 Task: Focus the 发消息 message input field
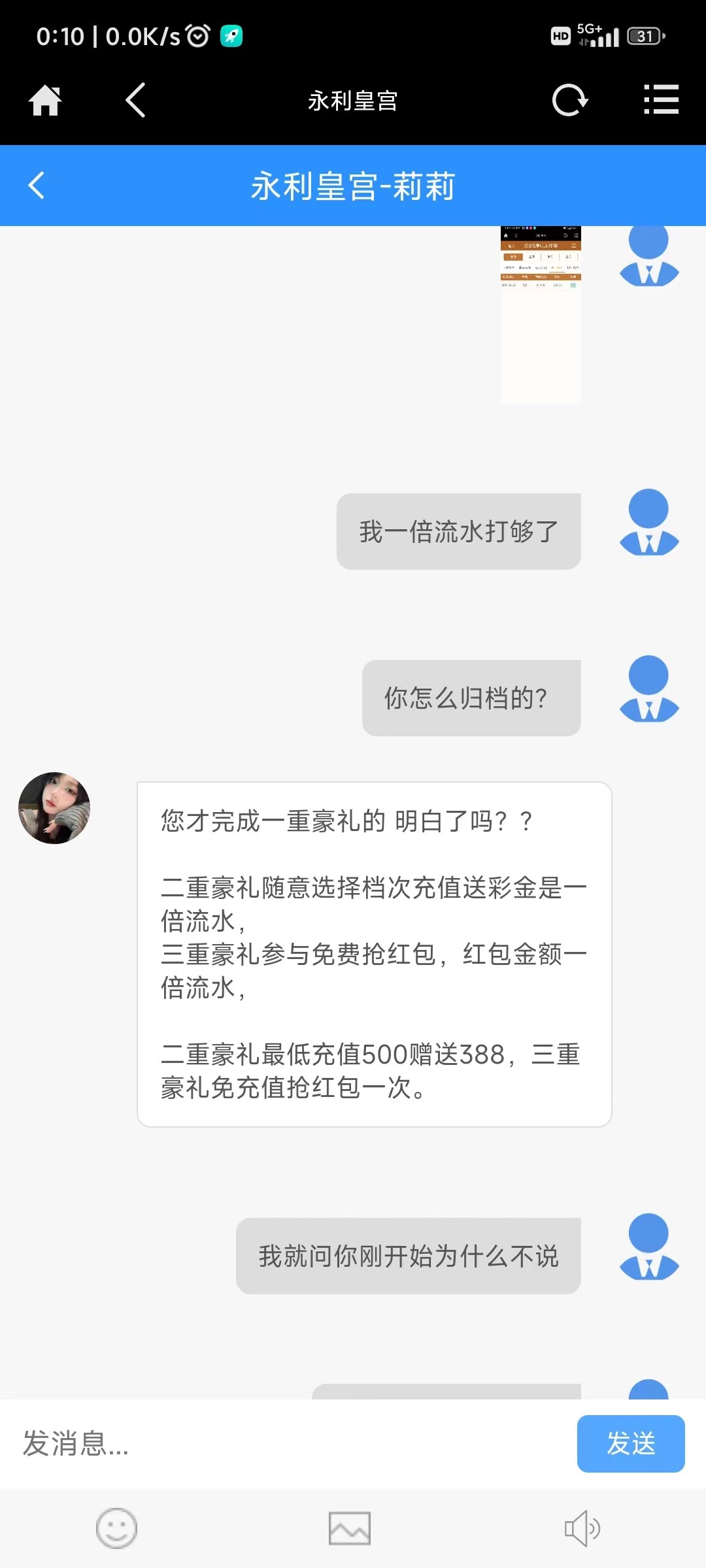point(288,1444)
